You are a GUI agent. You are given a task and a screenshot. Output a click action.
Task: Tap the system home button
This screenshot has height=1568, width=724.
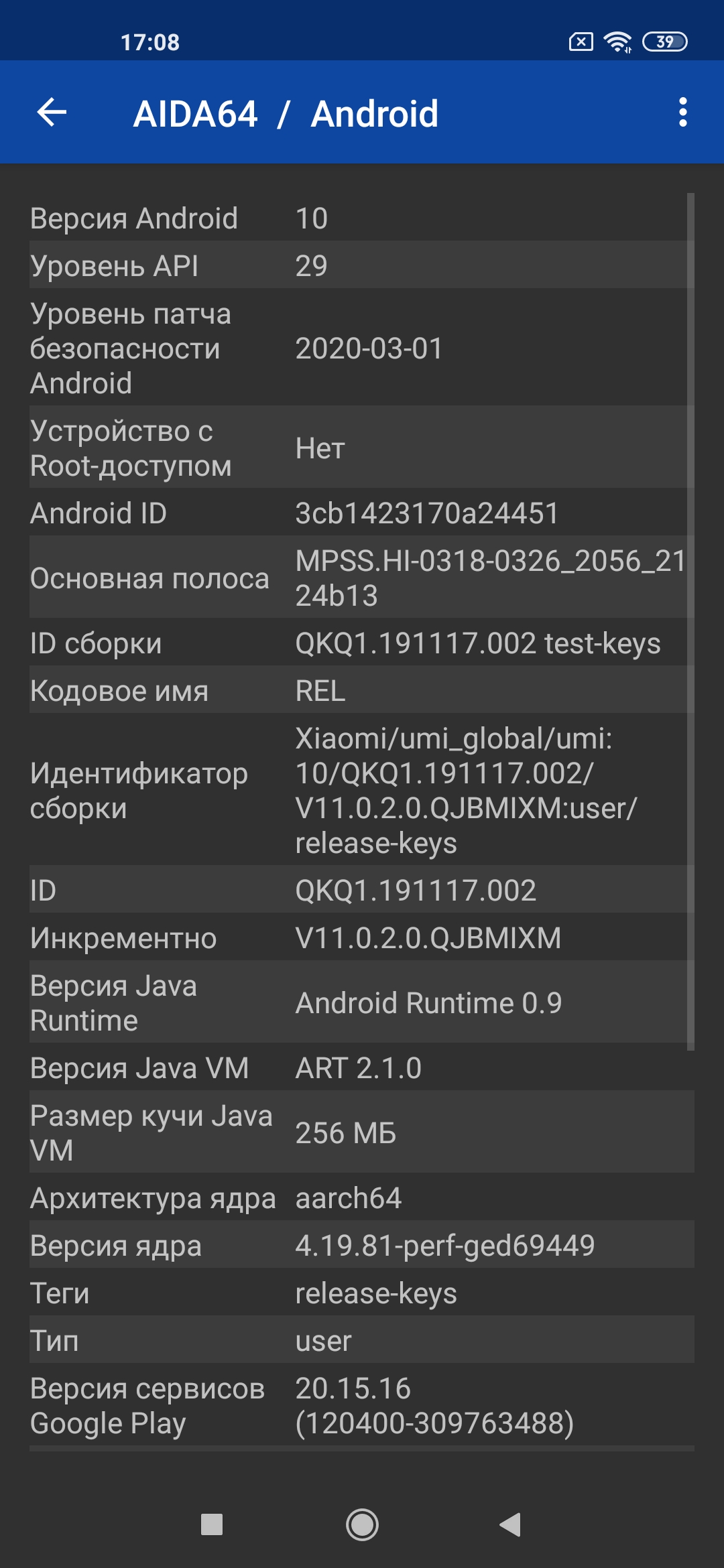tap(362, 1524)
